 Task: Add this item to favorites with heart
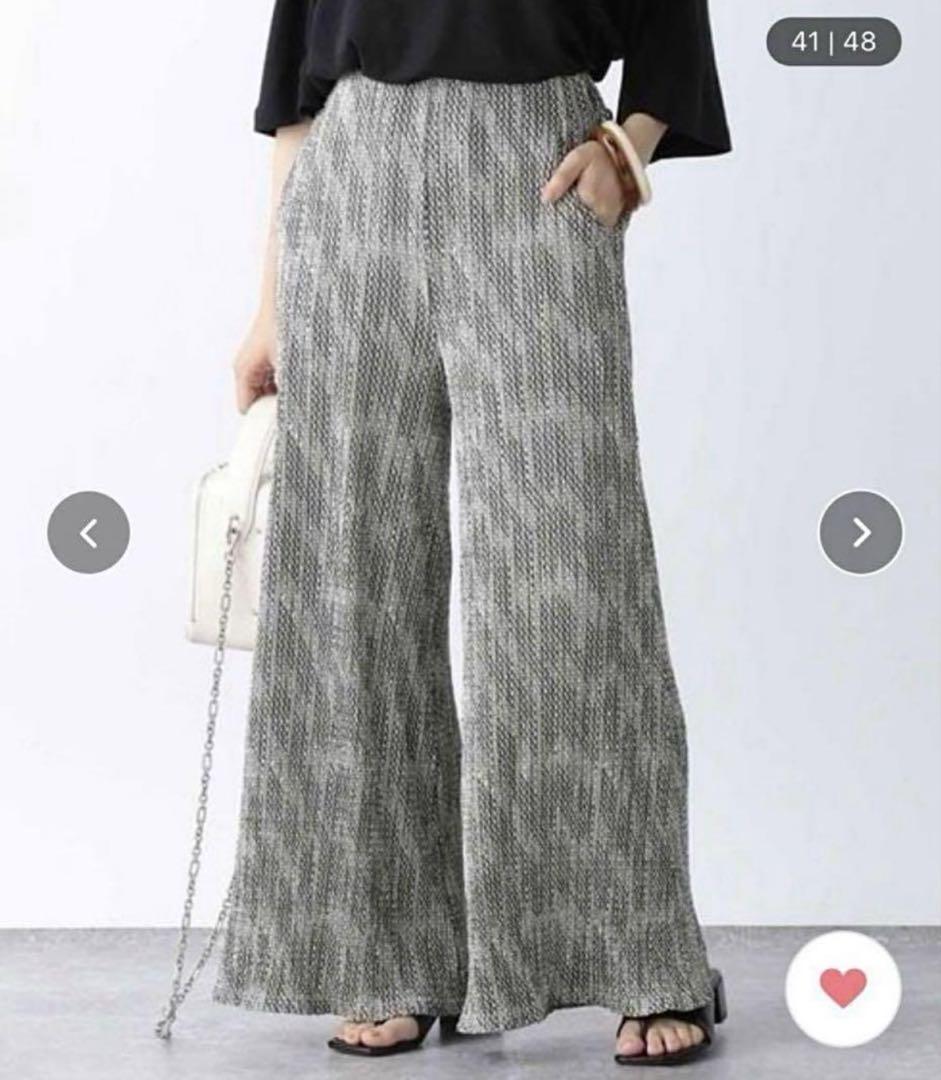pos(843,988)
